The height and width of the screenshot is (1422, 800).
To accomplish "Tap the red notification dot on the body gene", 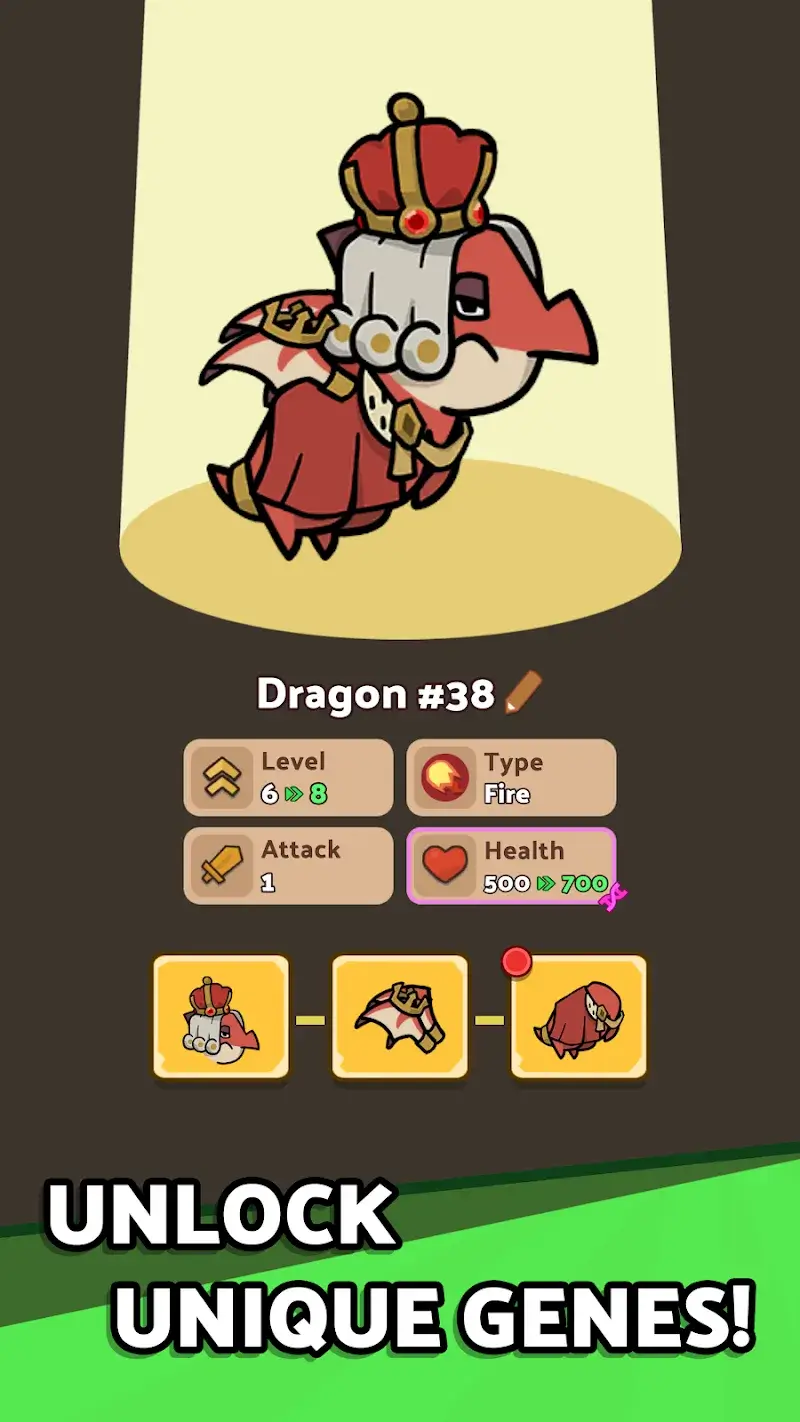I will 518,961.
